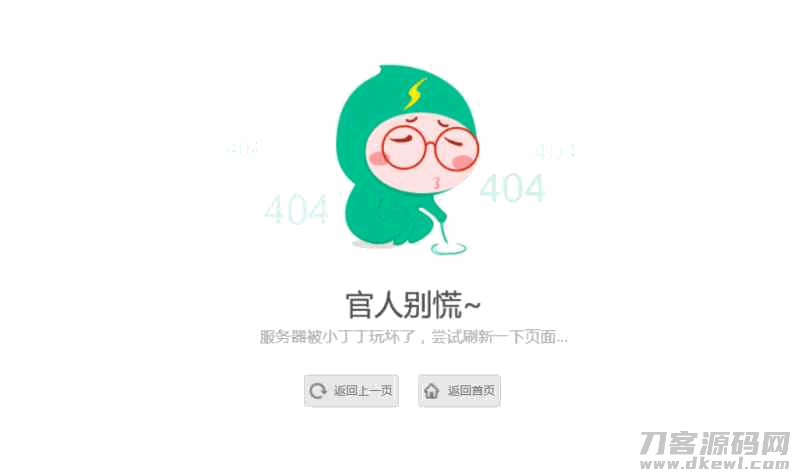Viewport: 800px width, 475px height.
Task: Go to the homepage via 返回首页
Action: (459, 391)
